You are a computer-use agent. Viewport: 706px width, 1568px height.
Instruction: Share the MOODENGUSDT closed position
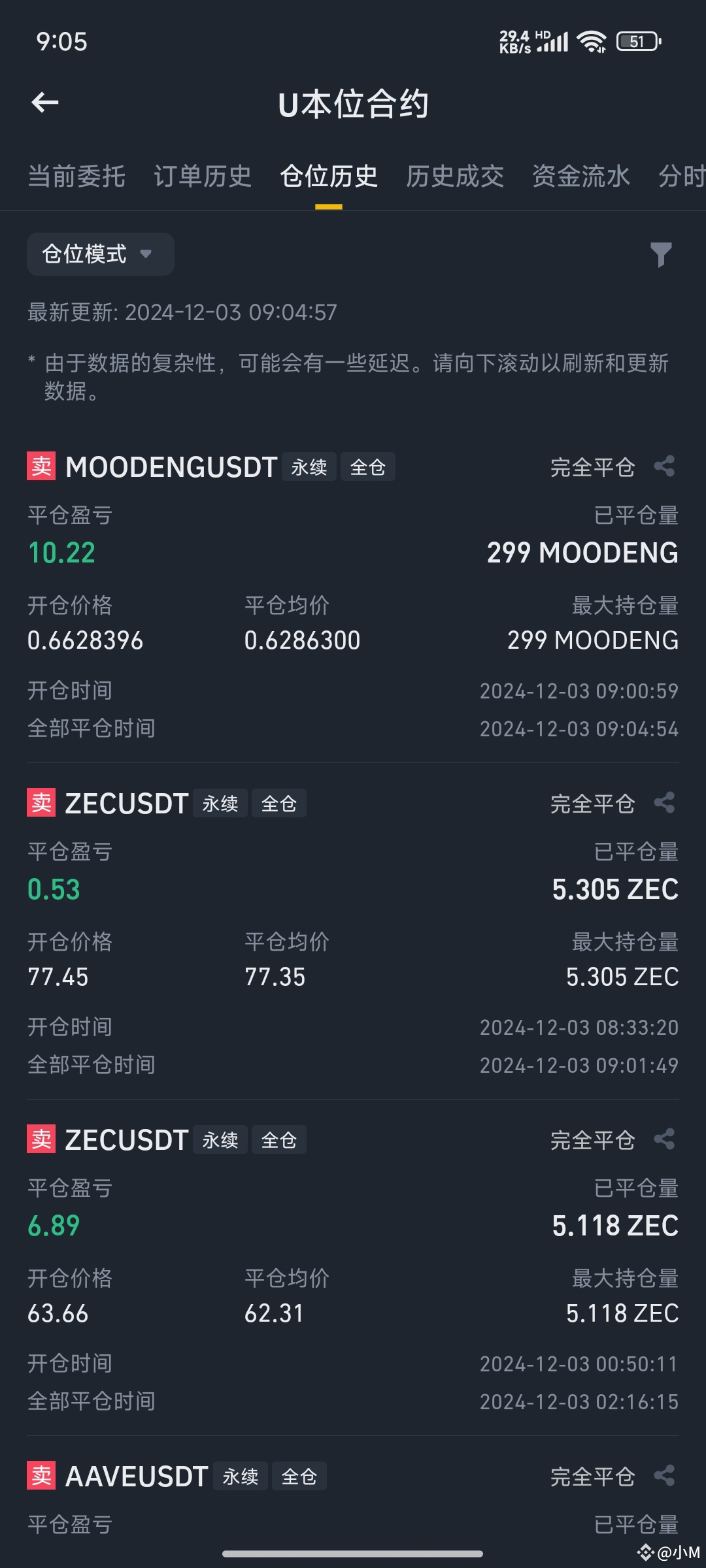coord(666,465)
